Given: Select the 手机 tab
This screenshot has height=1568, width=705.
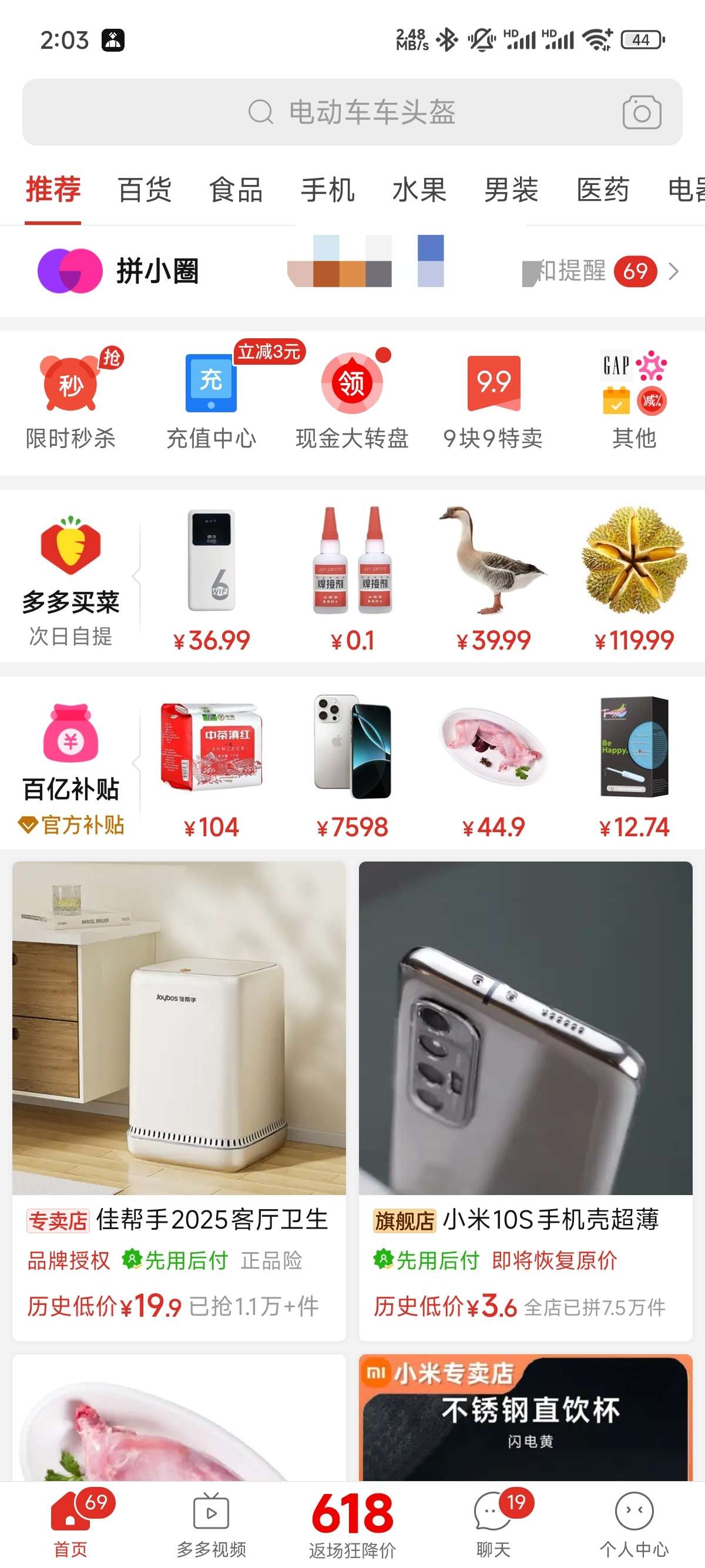Looking at the screenshot, I should coord(328,189).
